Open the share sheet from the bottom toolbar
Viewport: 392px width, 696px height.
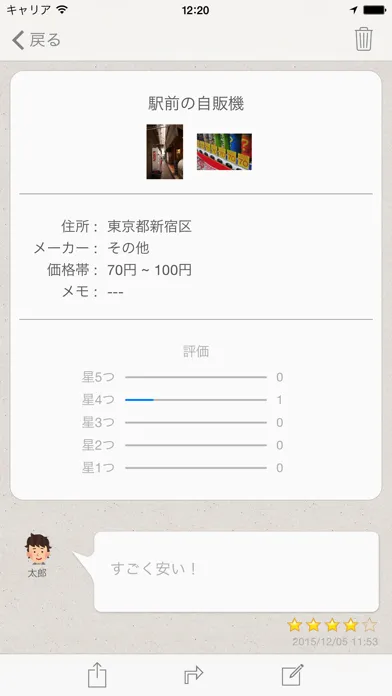(x=97, y=675)
